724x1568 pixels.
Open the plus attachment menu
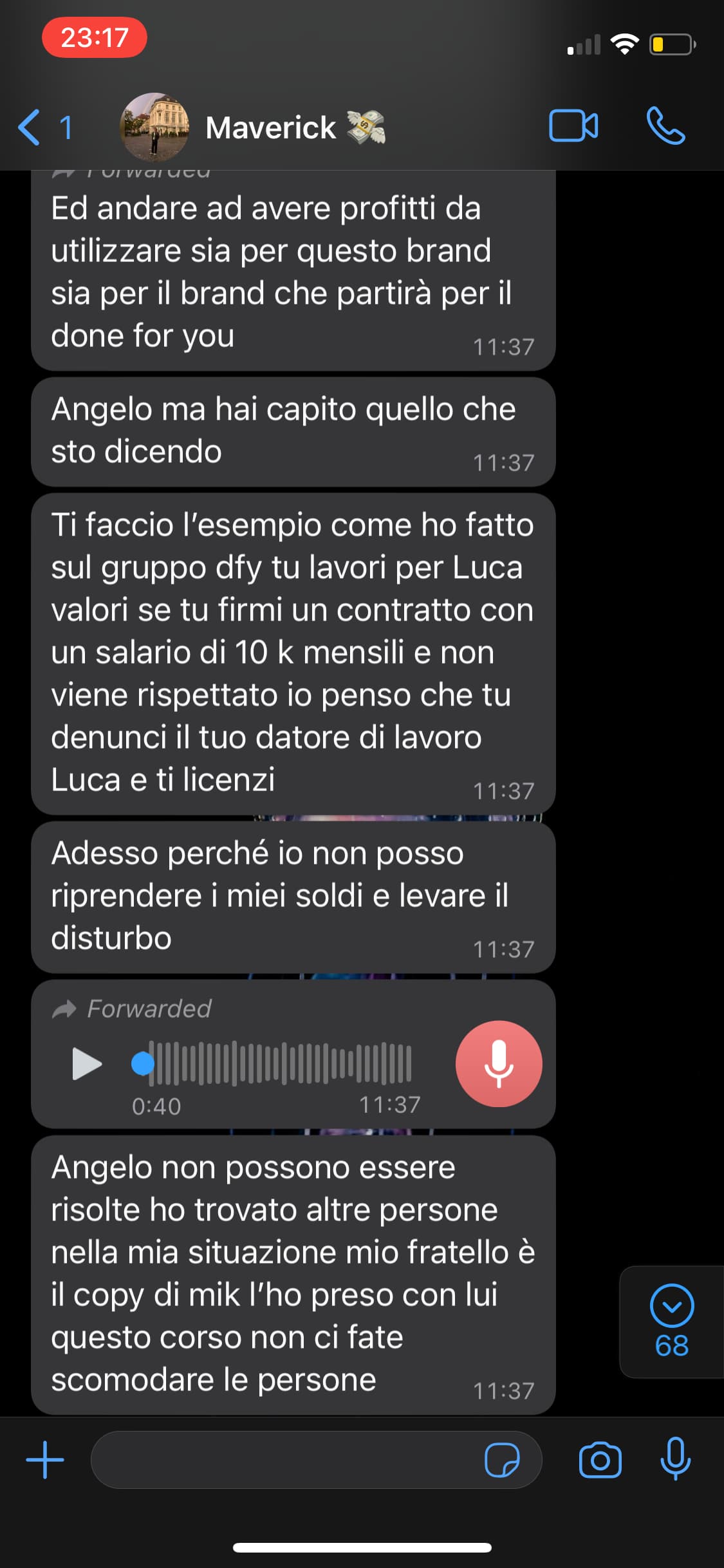tap(45, 1459)
